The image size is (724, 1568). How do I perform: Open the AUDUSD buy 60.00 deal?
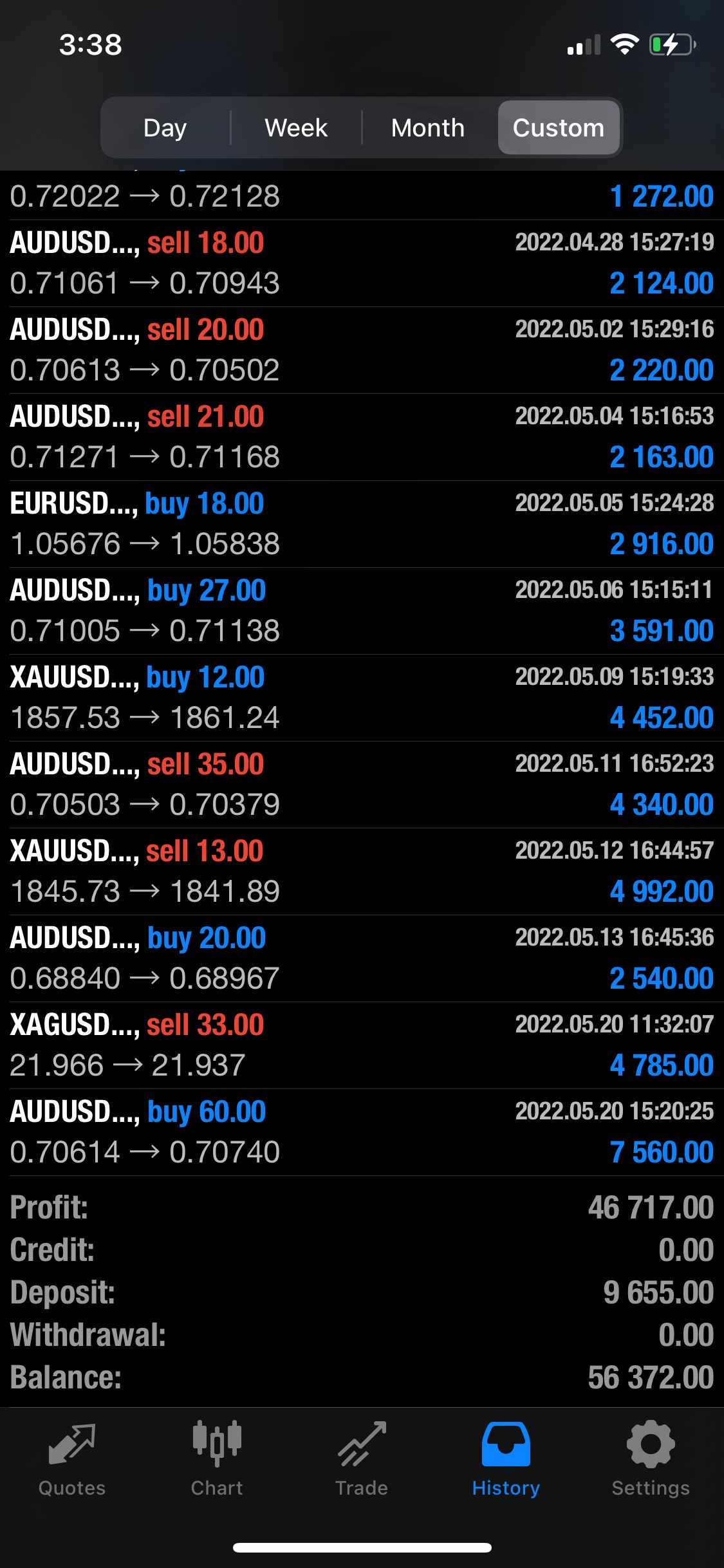[362, 1132]
